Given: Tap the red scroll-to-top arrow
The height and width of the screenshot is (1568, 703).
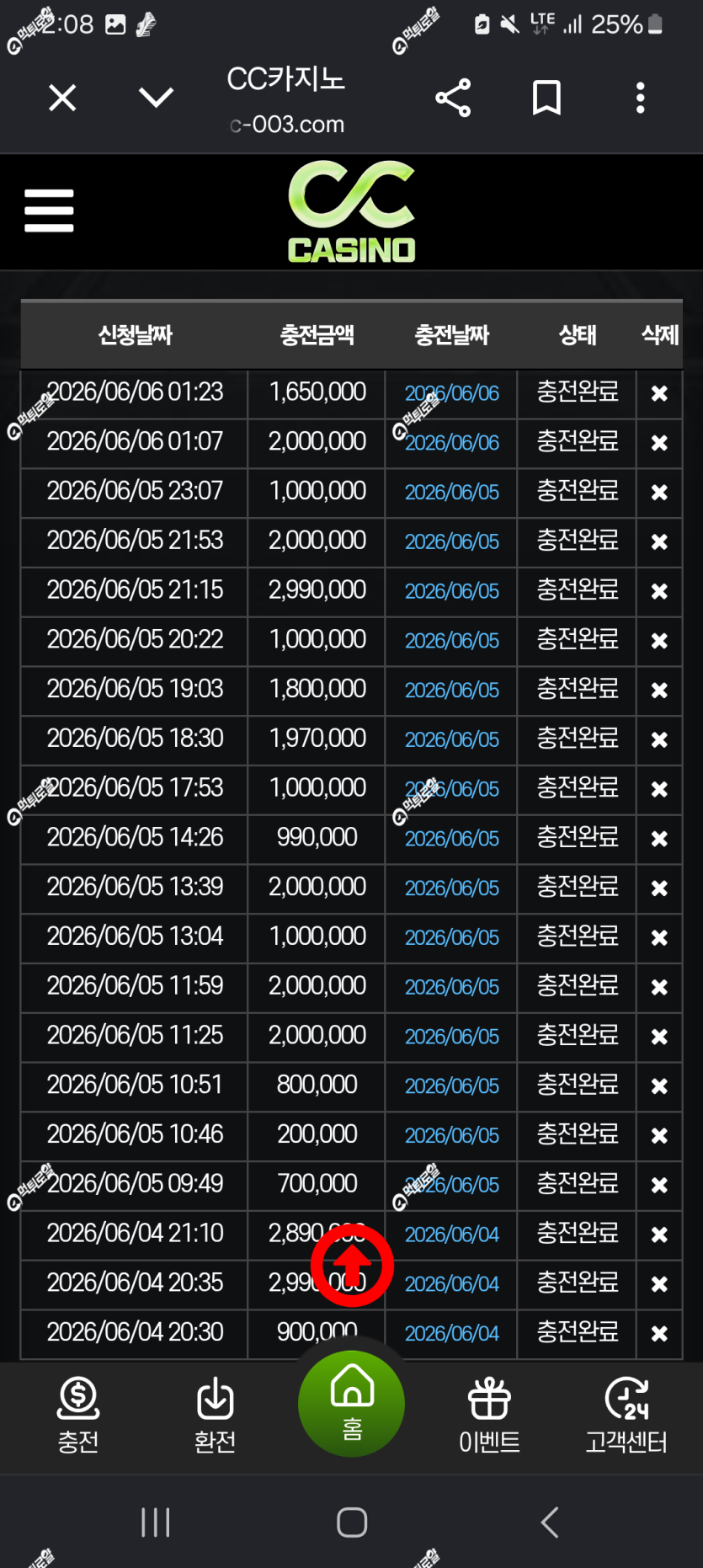Looking at the screenshot, I should tap(352, 1266).
